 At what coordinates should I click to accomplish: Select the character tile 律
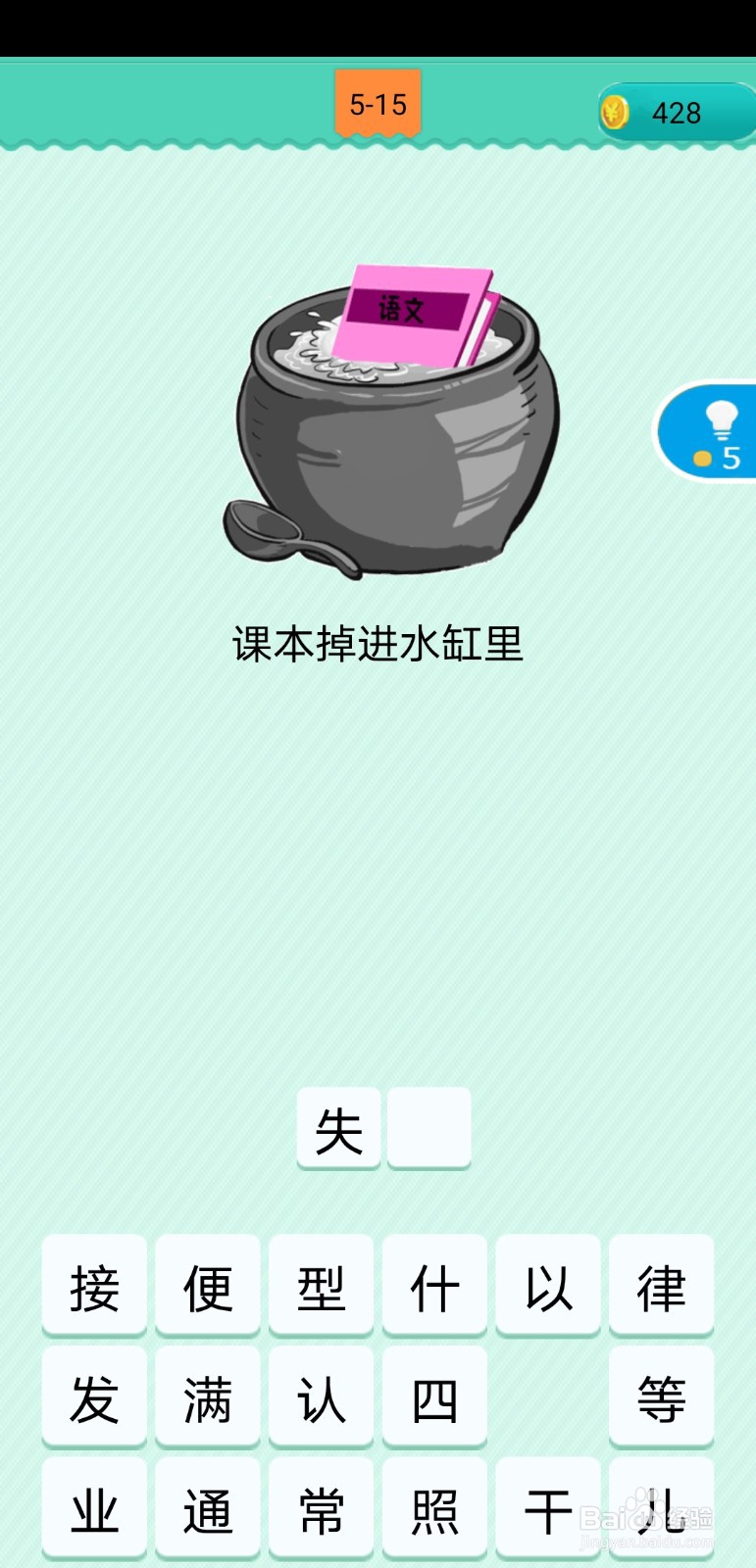[x=662, y=1286]
